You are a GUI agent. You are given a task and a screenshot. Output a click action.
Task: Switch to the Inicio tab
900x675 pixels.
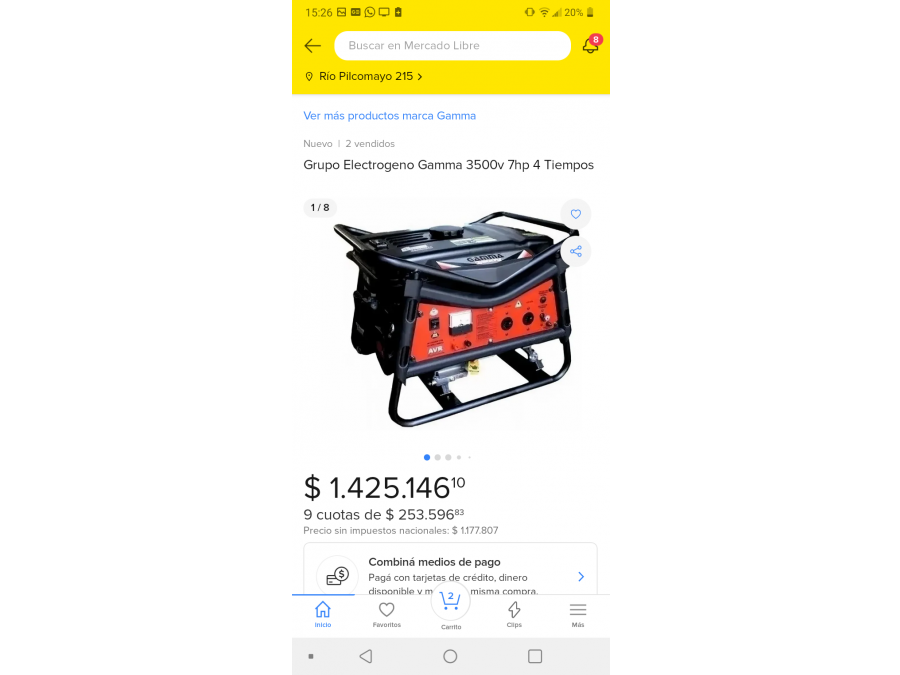coord(323,613)
